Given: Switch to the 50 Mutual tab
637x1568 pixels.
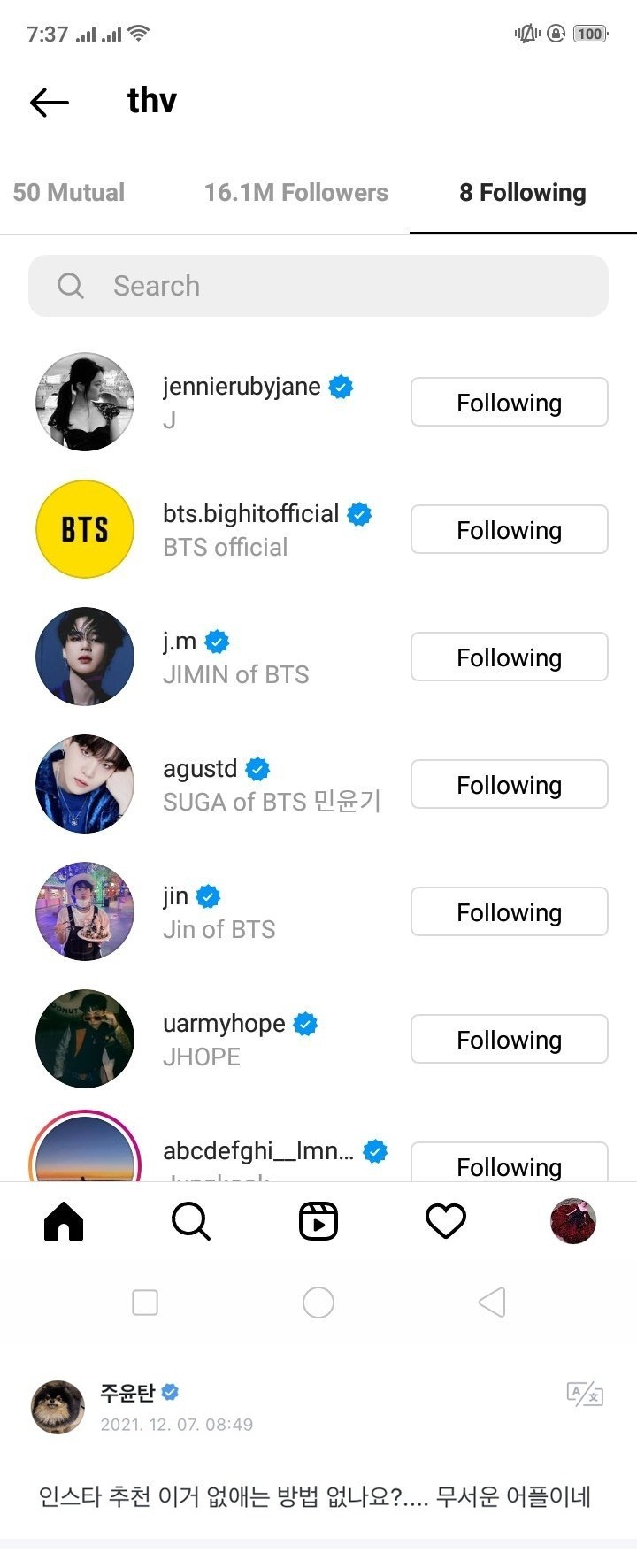Looking at the screenshot, I should click(x=68, y=192).
